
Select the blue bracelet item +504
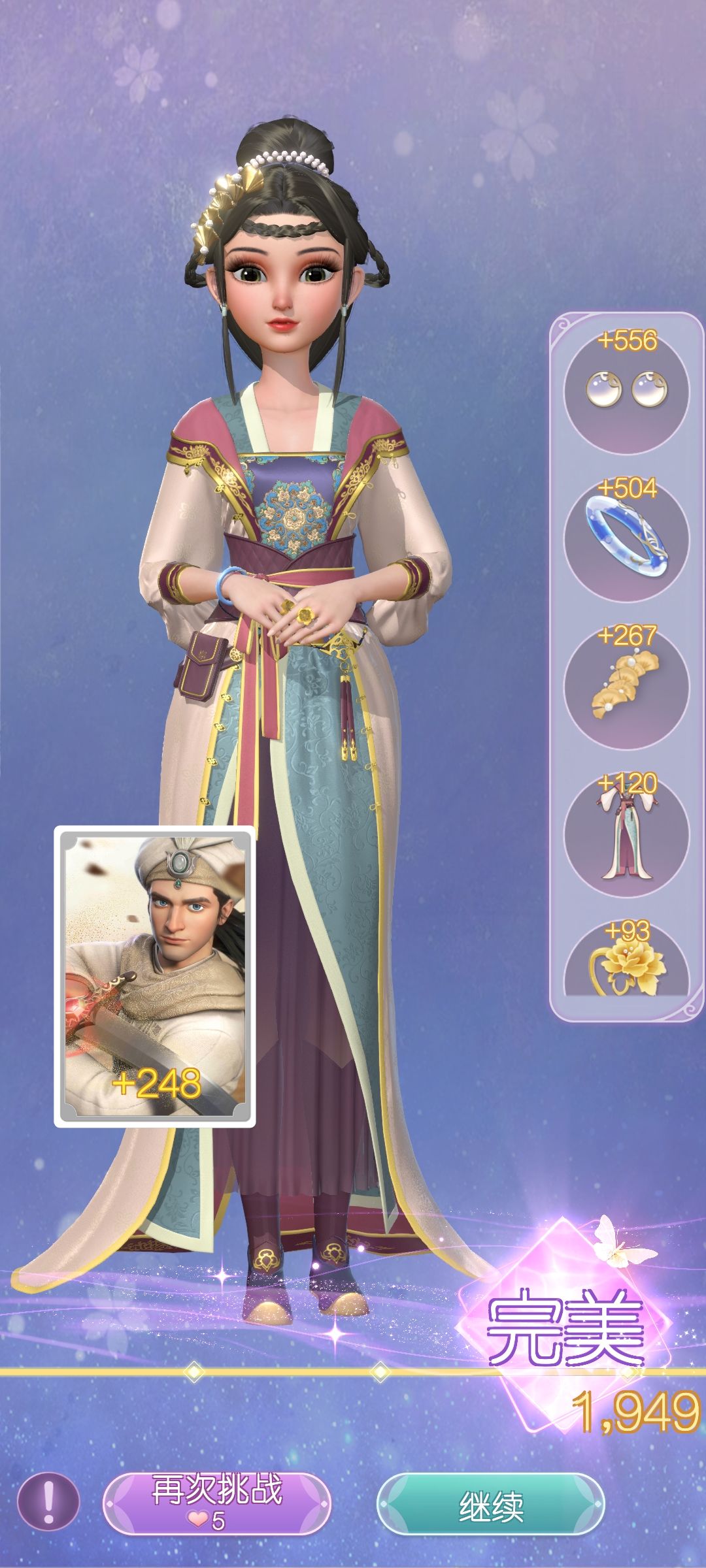coord(626,541)
